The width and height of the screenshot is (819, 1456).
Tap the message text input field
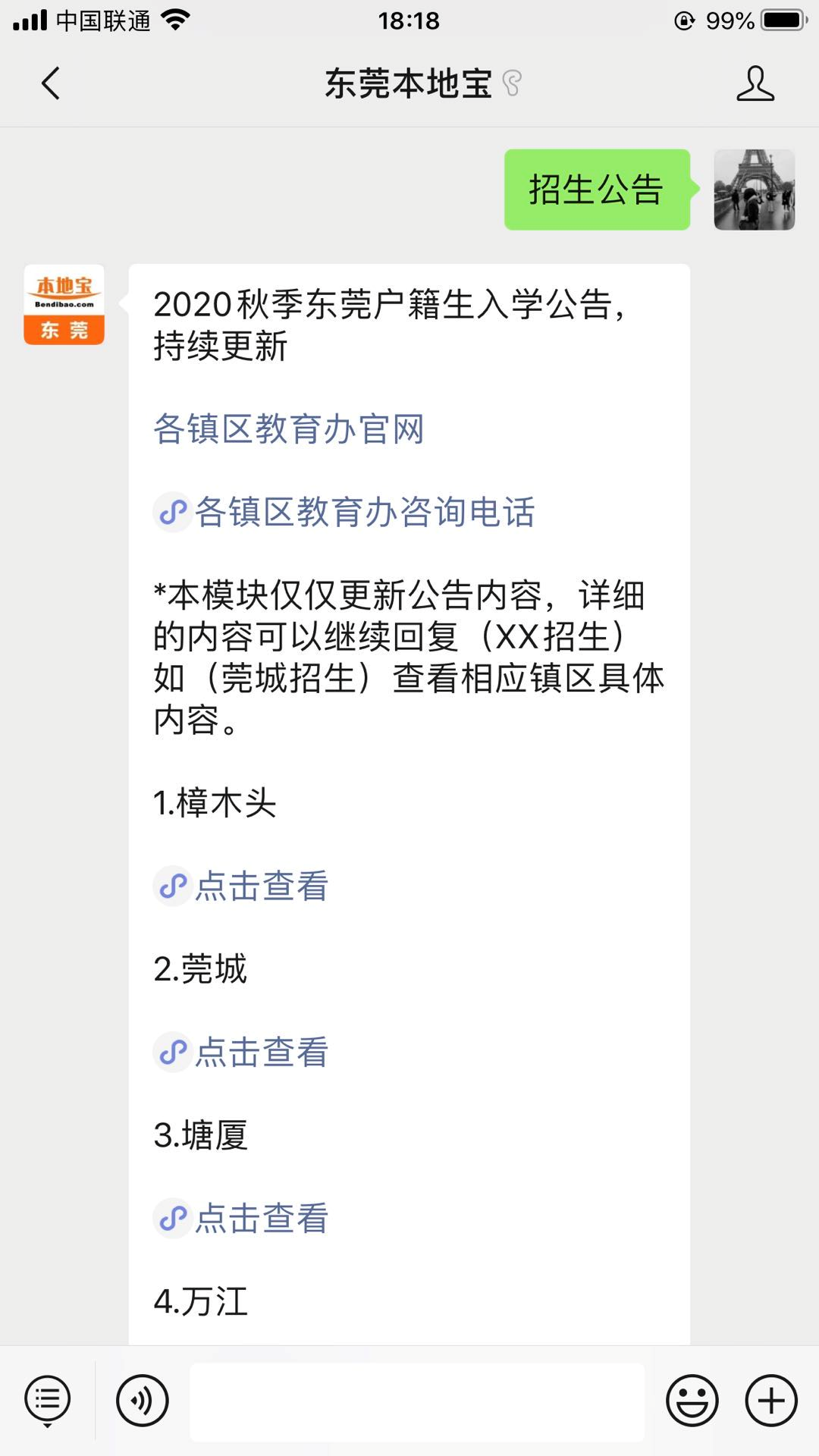pyautogui.click(x=416, y=1401)
